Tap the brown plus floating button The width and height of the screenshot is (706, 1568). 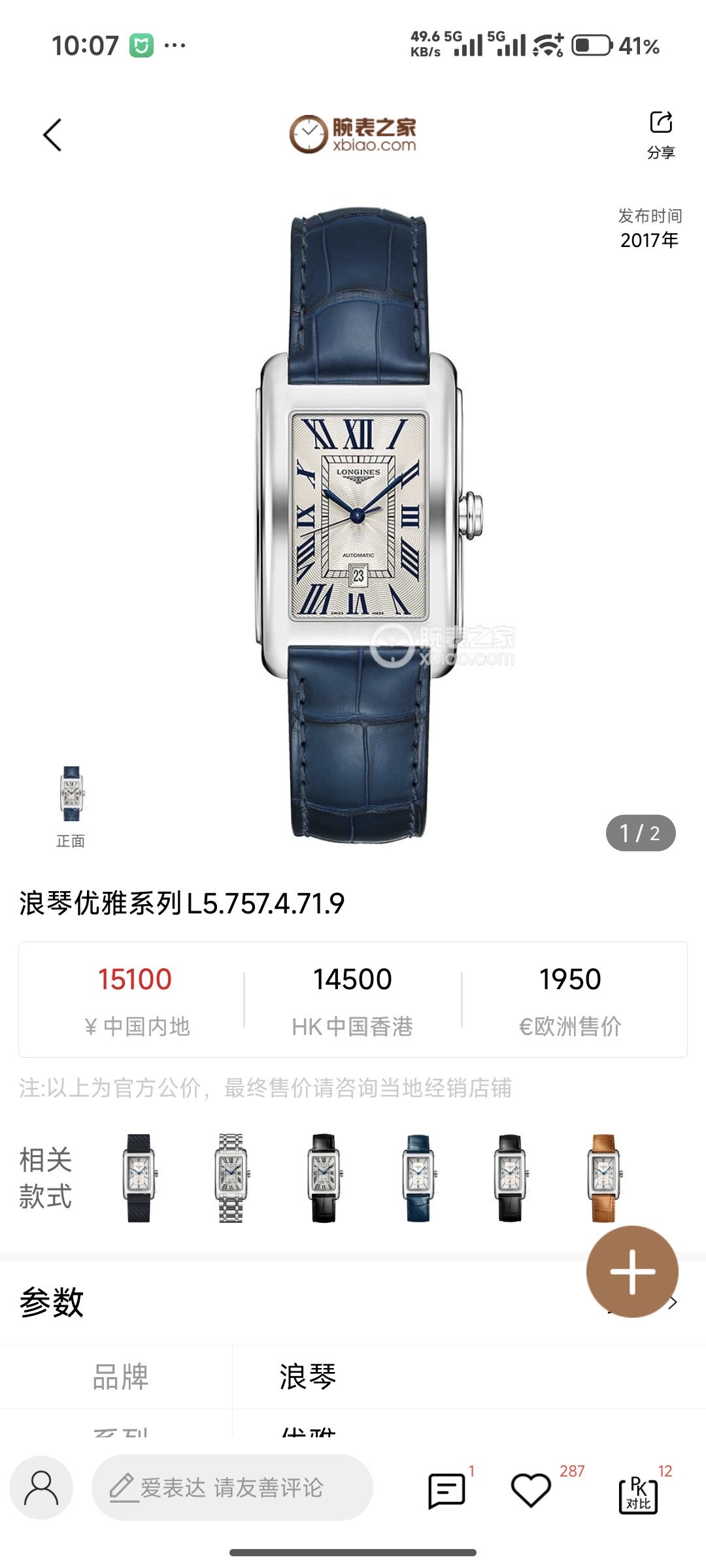(x=632, y=1271)
